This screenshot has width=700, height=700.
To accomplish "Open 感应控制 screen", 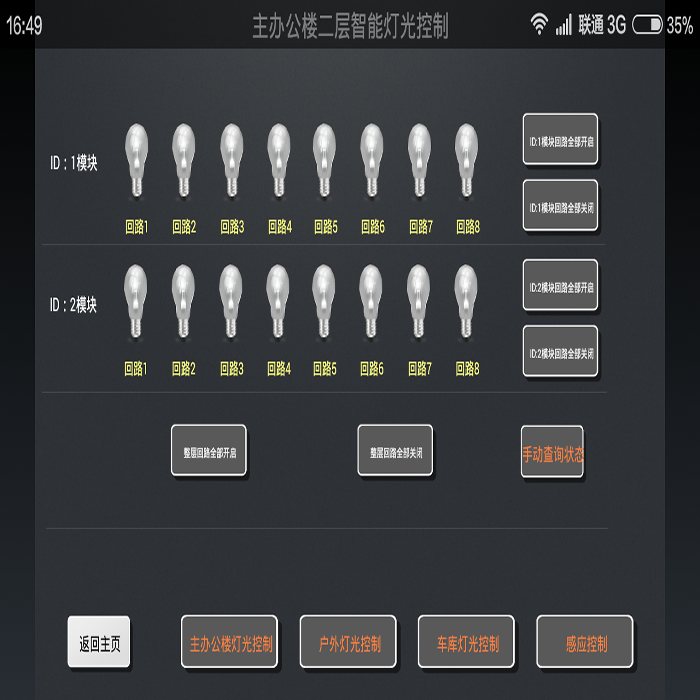I will 585,642.
